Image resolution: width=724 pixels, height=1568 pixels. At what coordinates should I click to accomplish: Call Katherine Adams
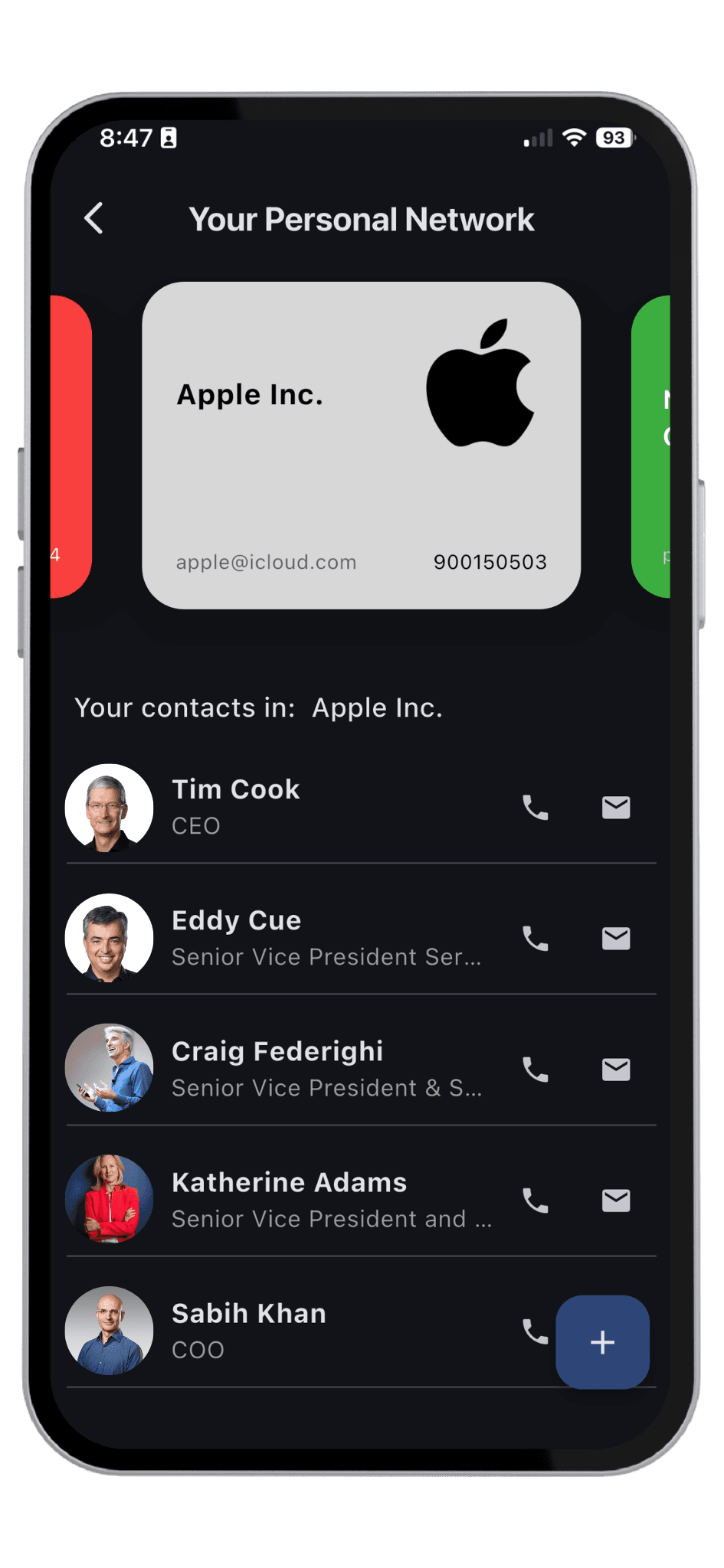pos(535,1200)
